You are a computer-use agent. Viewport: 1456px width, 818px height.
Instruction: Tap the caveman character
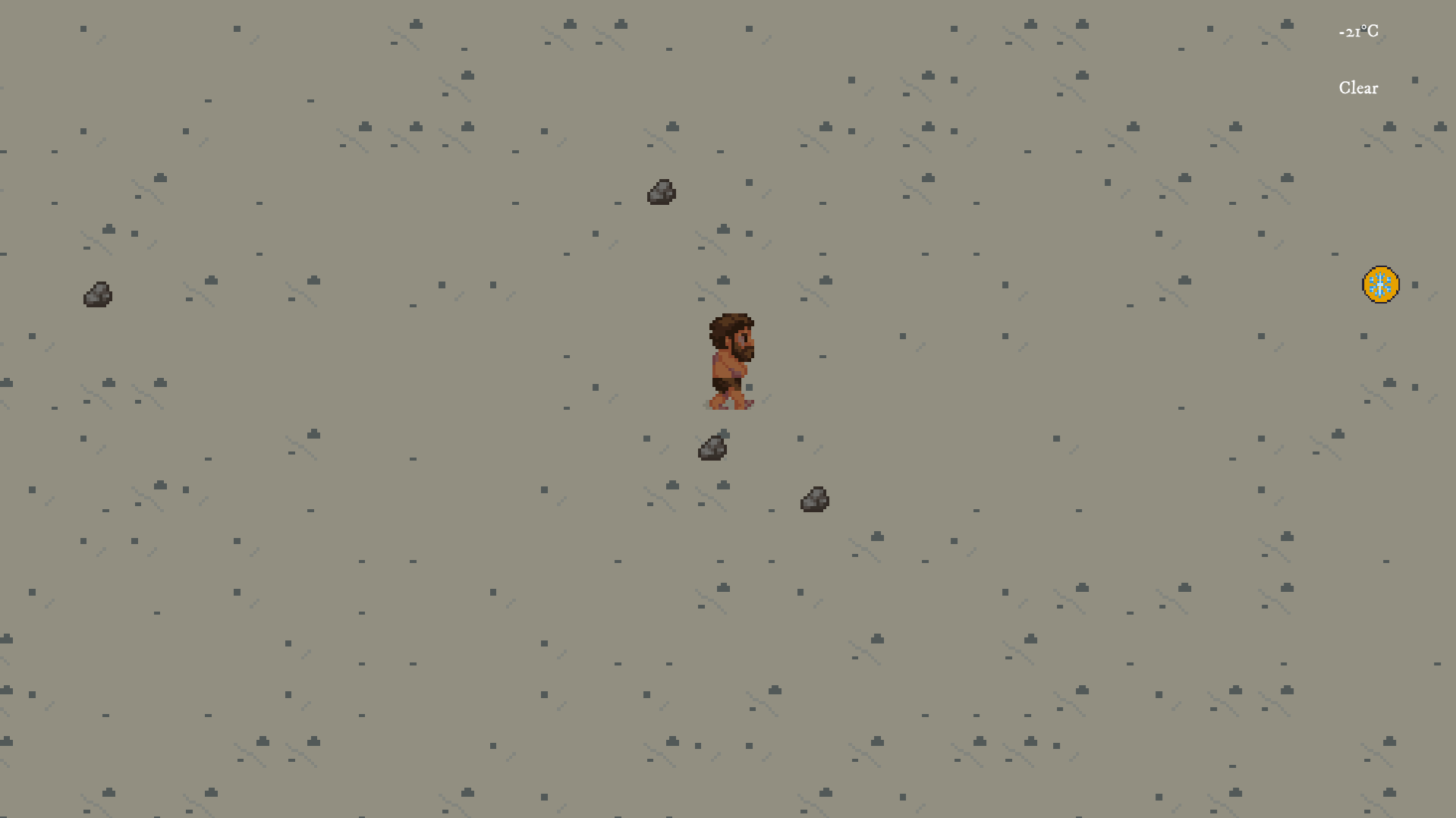click(731, 361)
